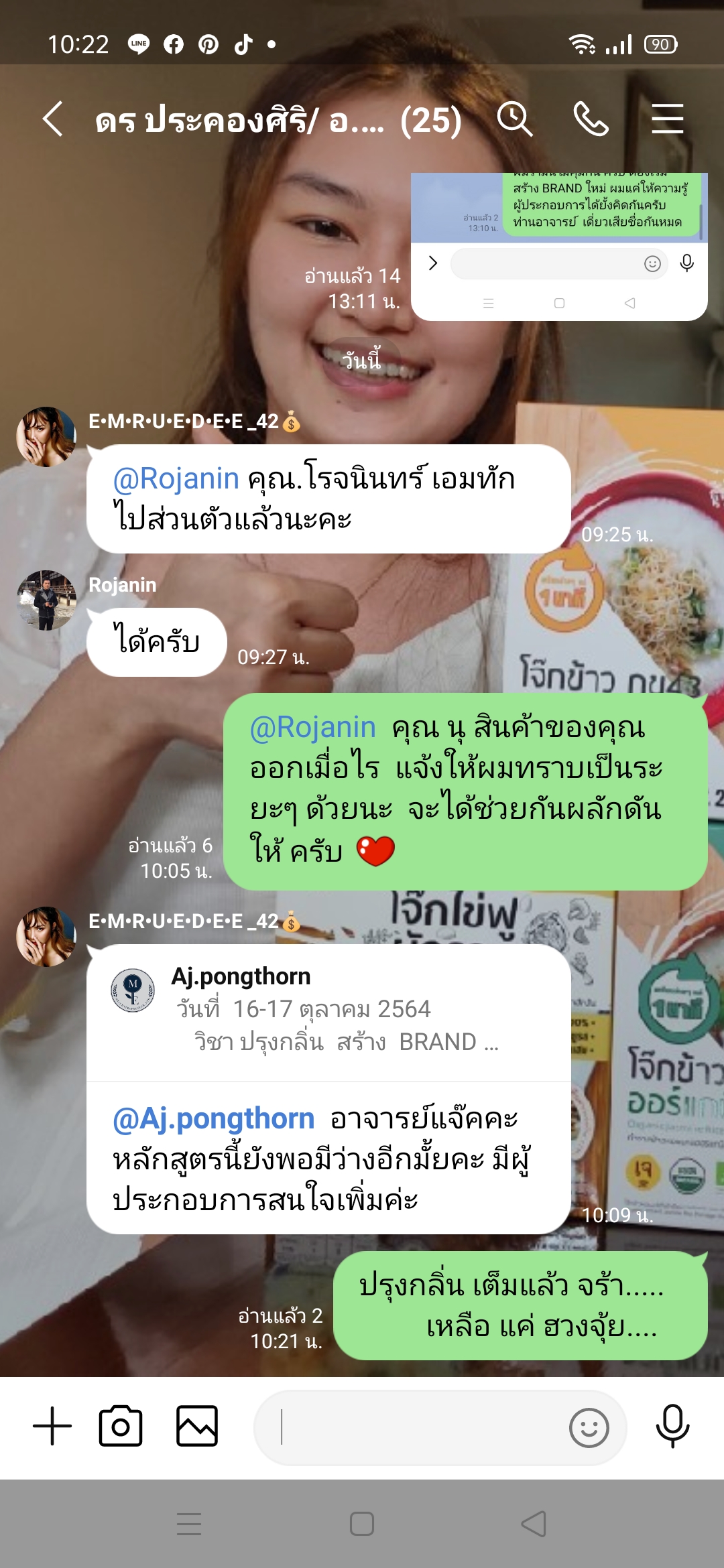This screenshot has width=724, height=1568.
Task: View E•M•R•U•E•D•E•E_42's profile picture at top
Action: (x=46, y=437)
